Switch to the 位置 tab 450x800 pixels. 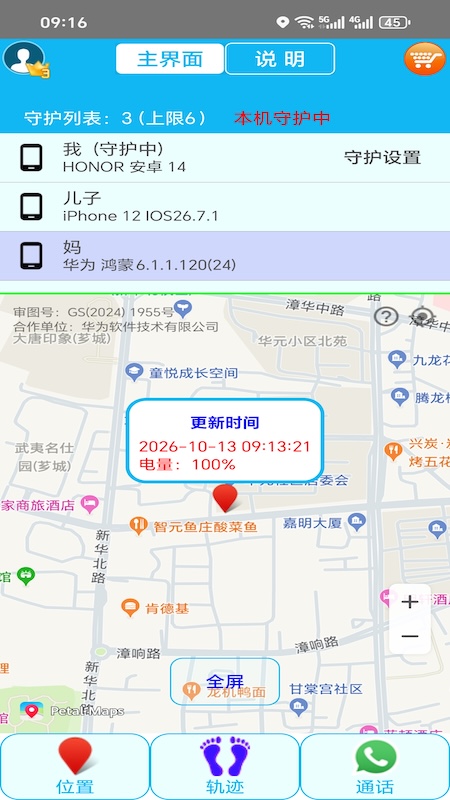75,766
